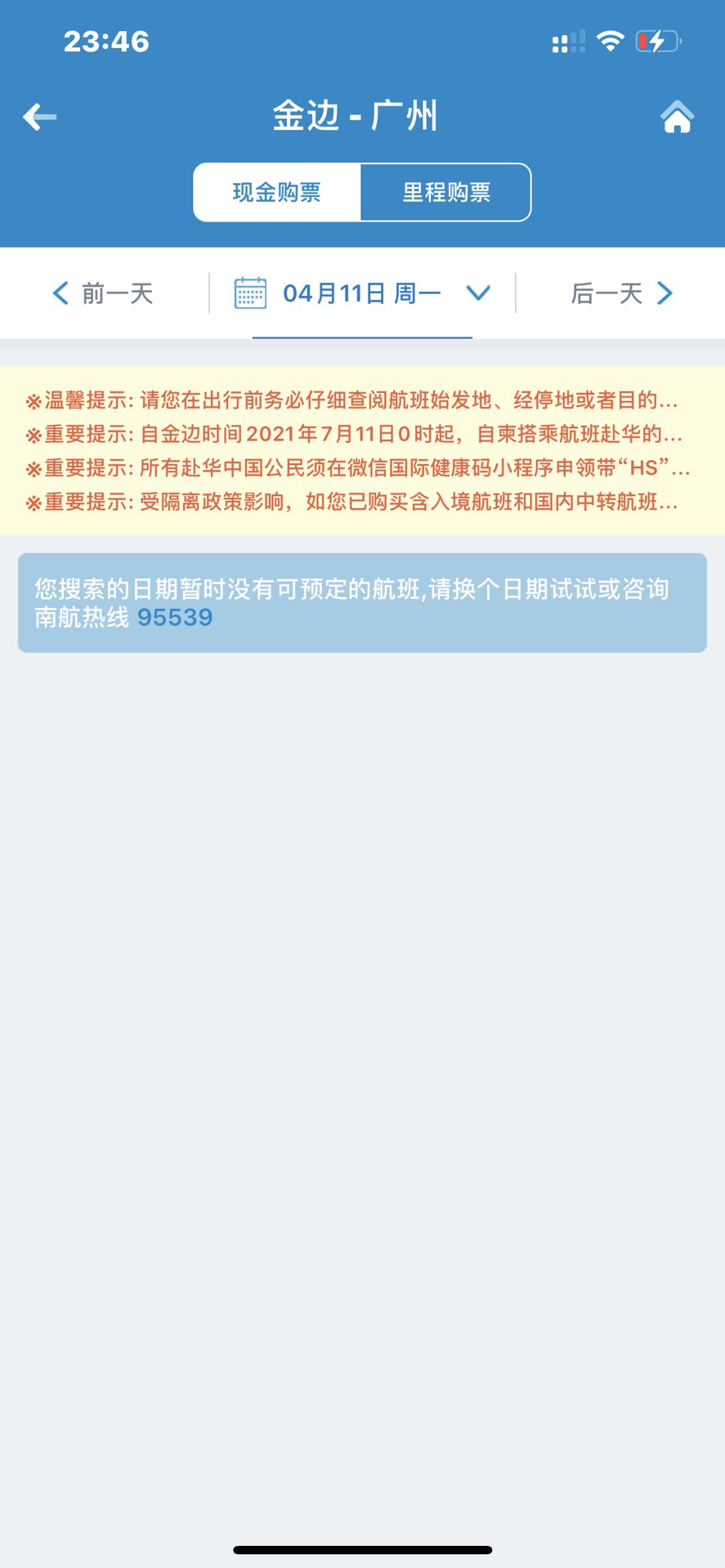
Task: Open the 温馨提示 notice
Action: point(352,400)
